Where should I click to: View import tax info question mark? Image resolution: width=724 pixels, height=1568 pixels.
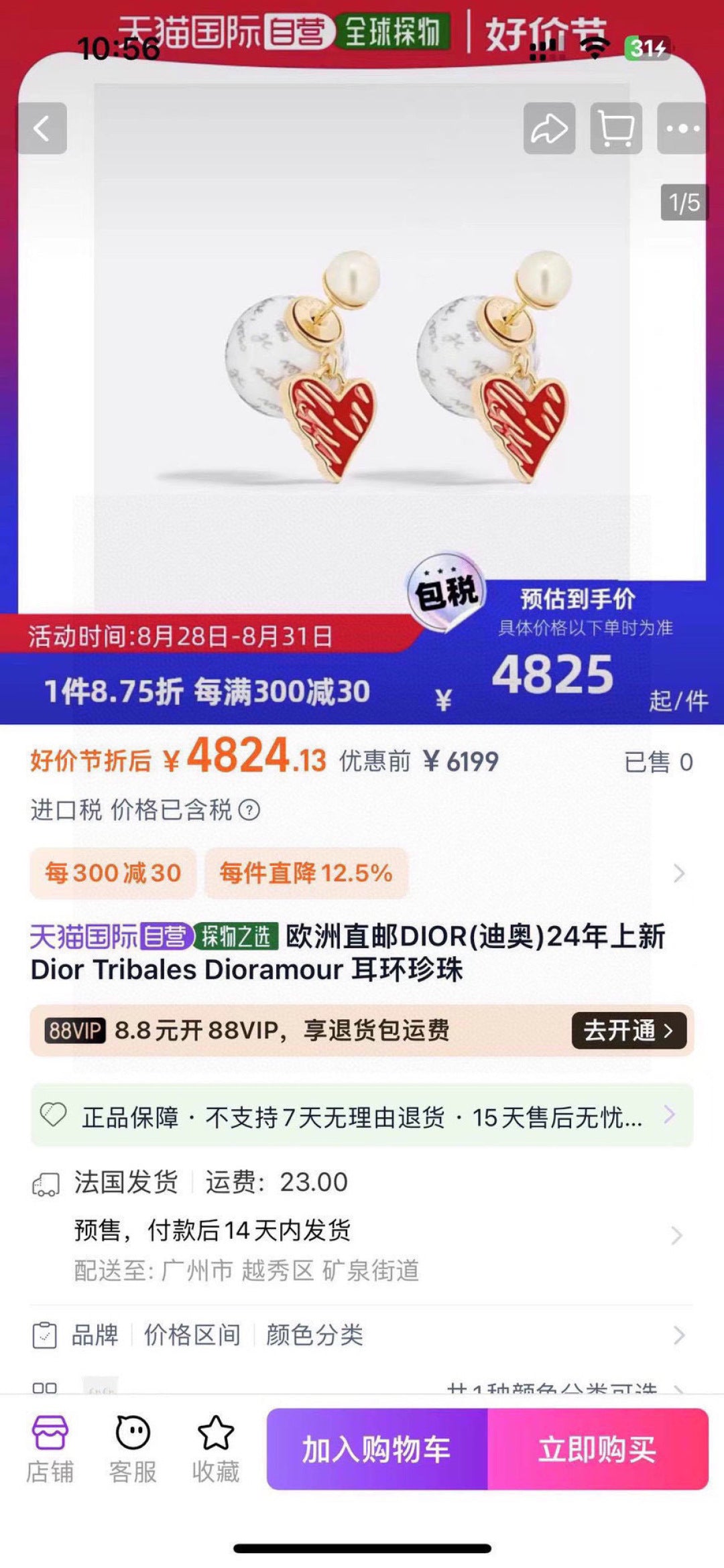click(x=249, y=810)
